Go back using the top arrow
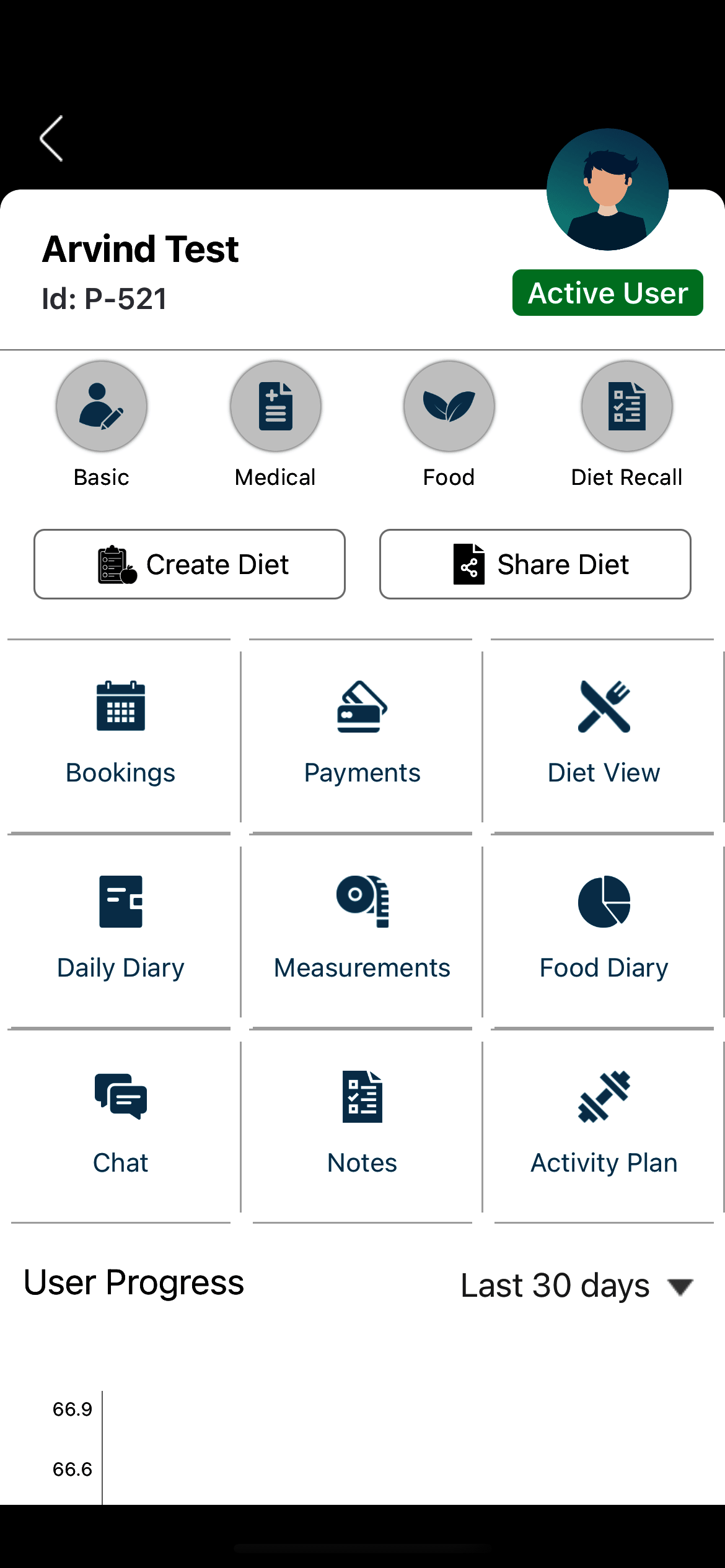 pyautogui.click(x=52, y=139)
